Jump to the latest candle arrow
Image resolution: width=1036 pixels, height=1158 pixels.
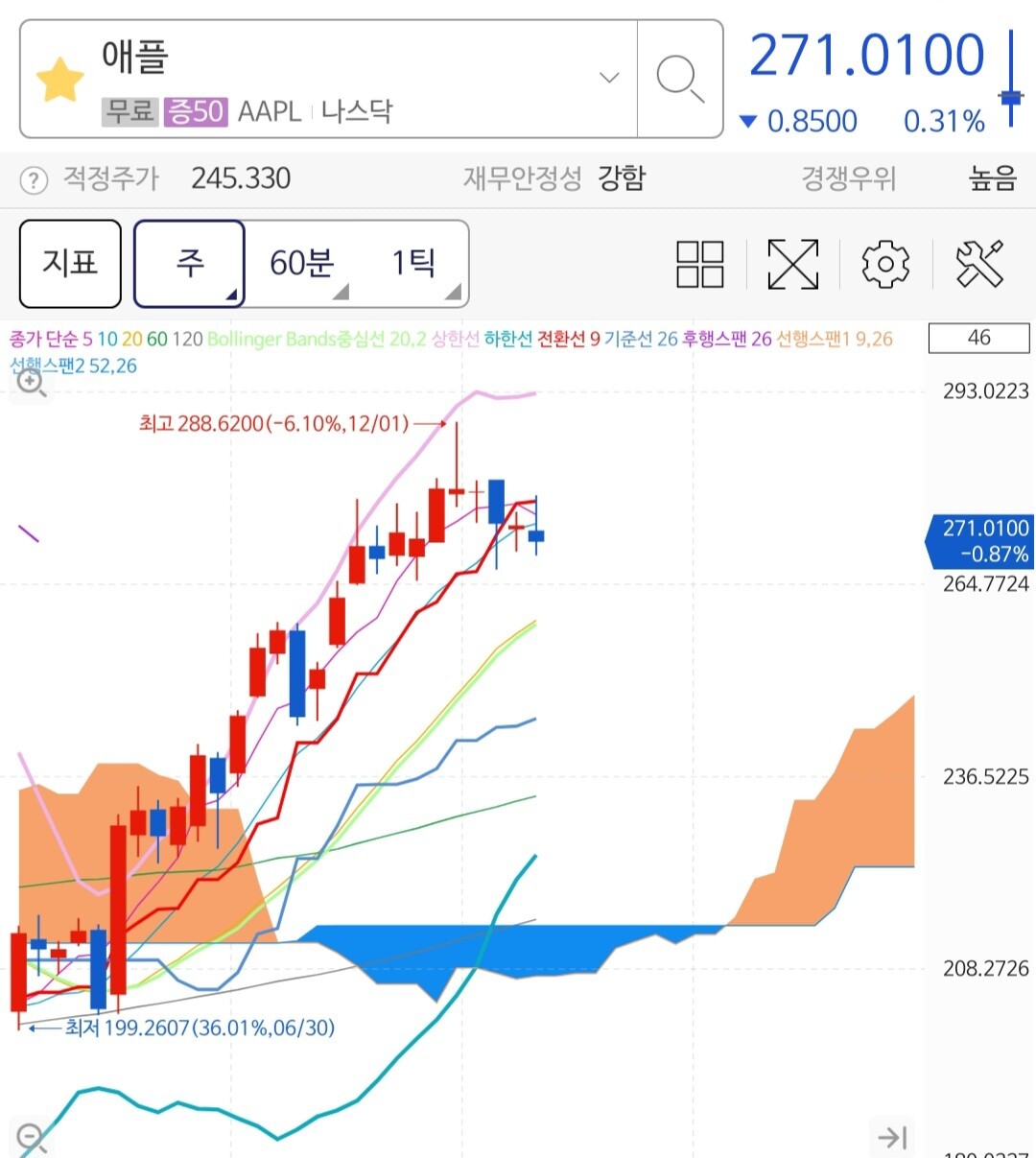click(x=892, y=1138)
